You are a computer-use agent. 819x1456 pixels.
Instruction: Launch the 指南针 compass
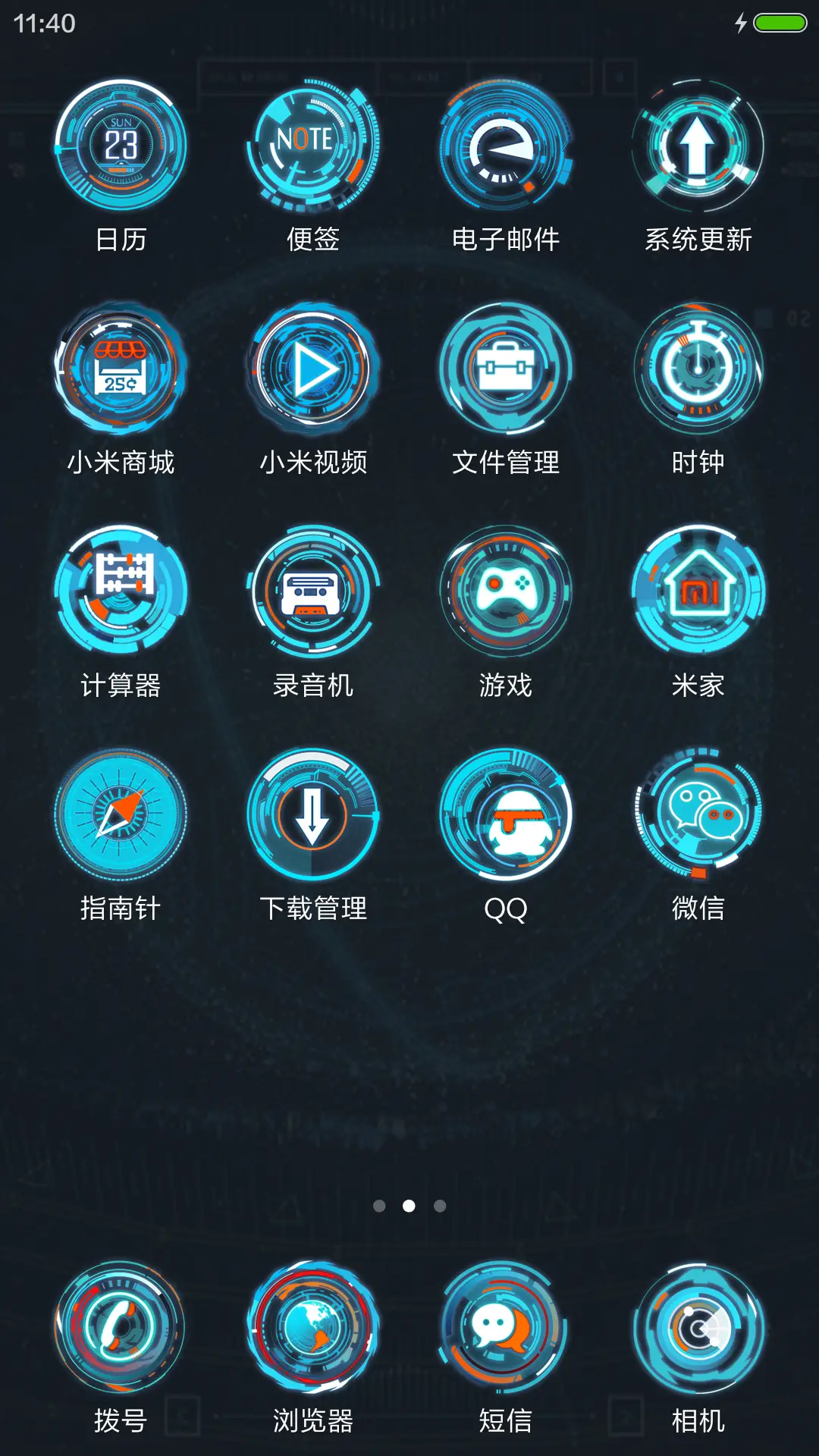pos(121,815)
